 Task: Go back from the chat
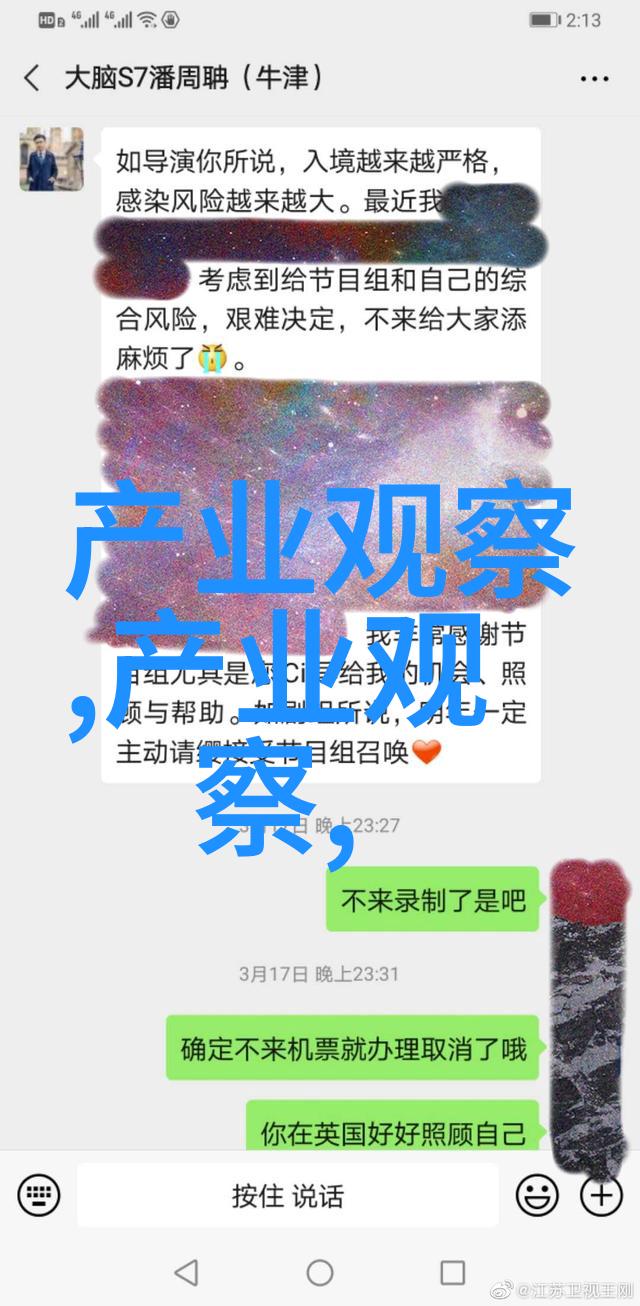(32, 79)
